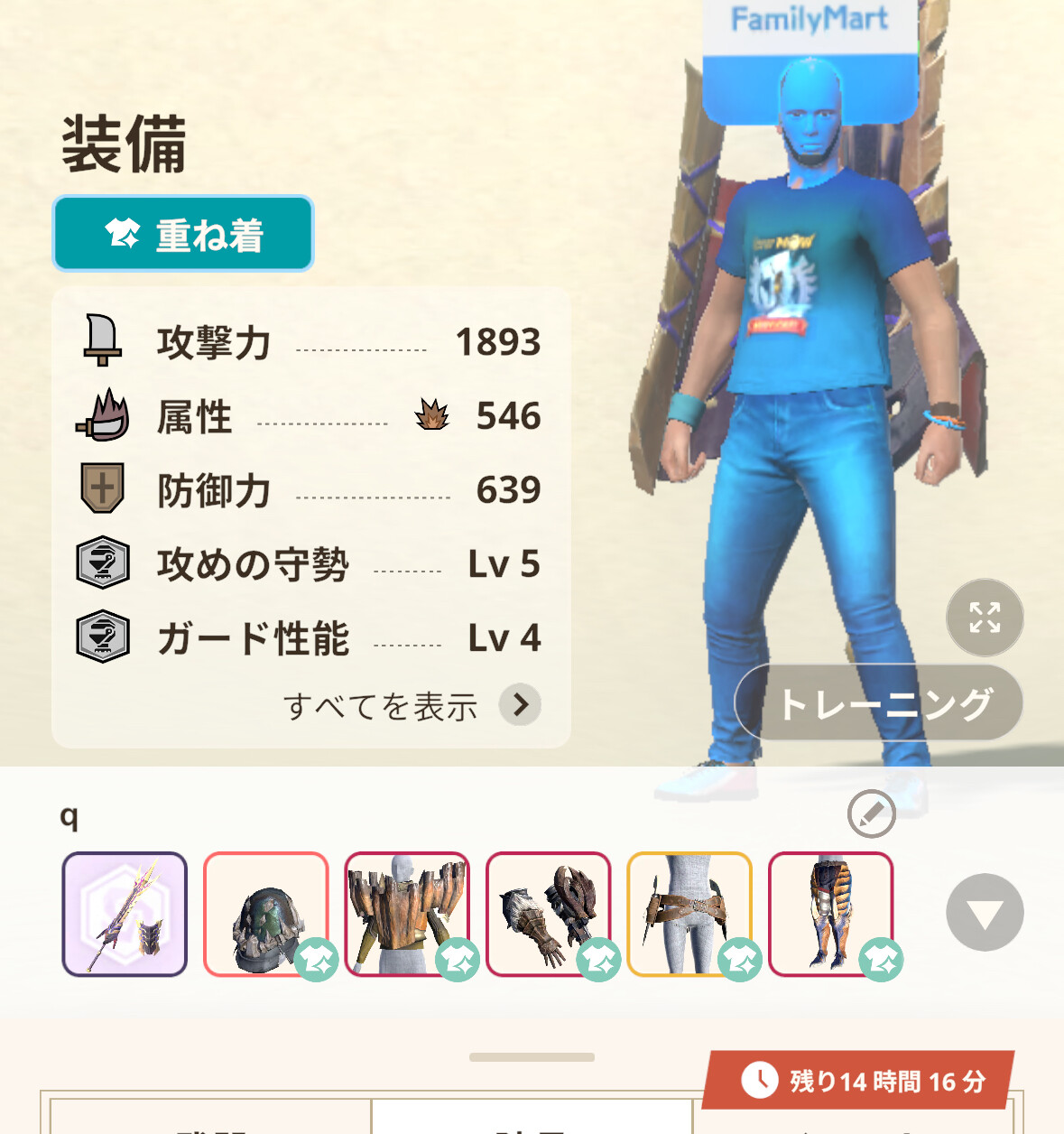Start トレーニング mode
This screenshot has width=1064, height=1134.
coord(879,703)
